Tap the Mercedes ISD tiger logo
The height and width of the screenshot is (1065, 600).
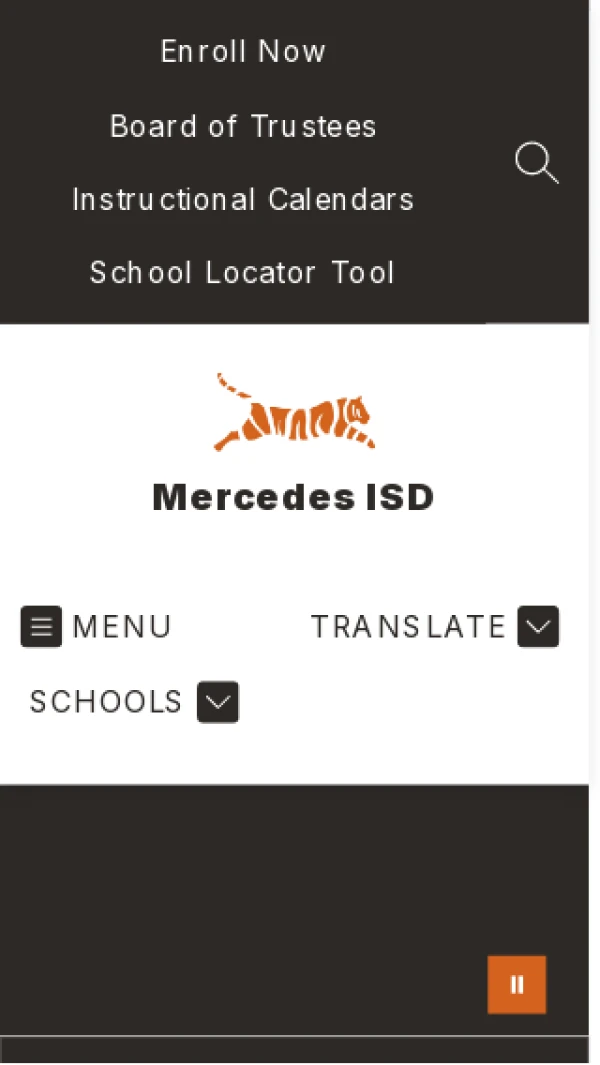click(x=294, y=412)
